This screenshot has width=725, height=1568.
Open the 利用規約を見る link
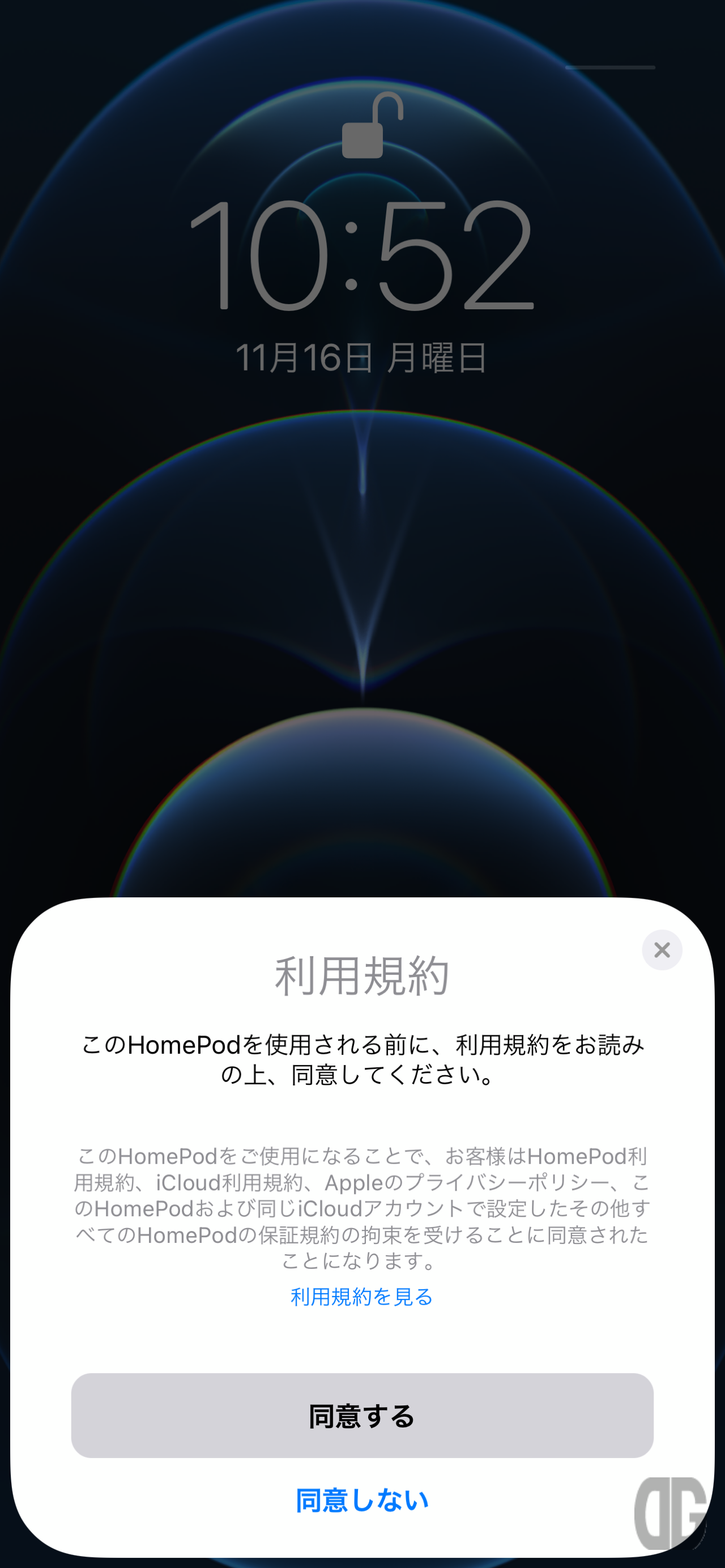click(361, 1297)
